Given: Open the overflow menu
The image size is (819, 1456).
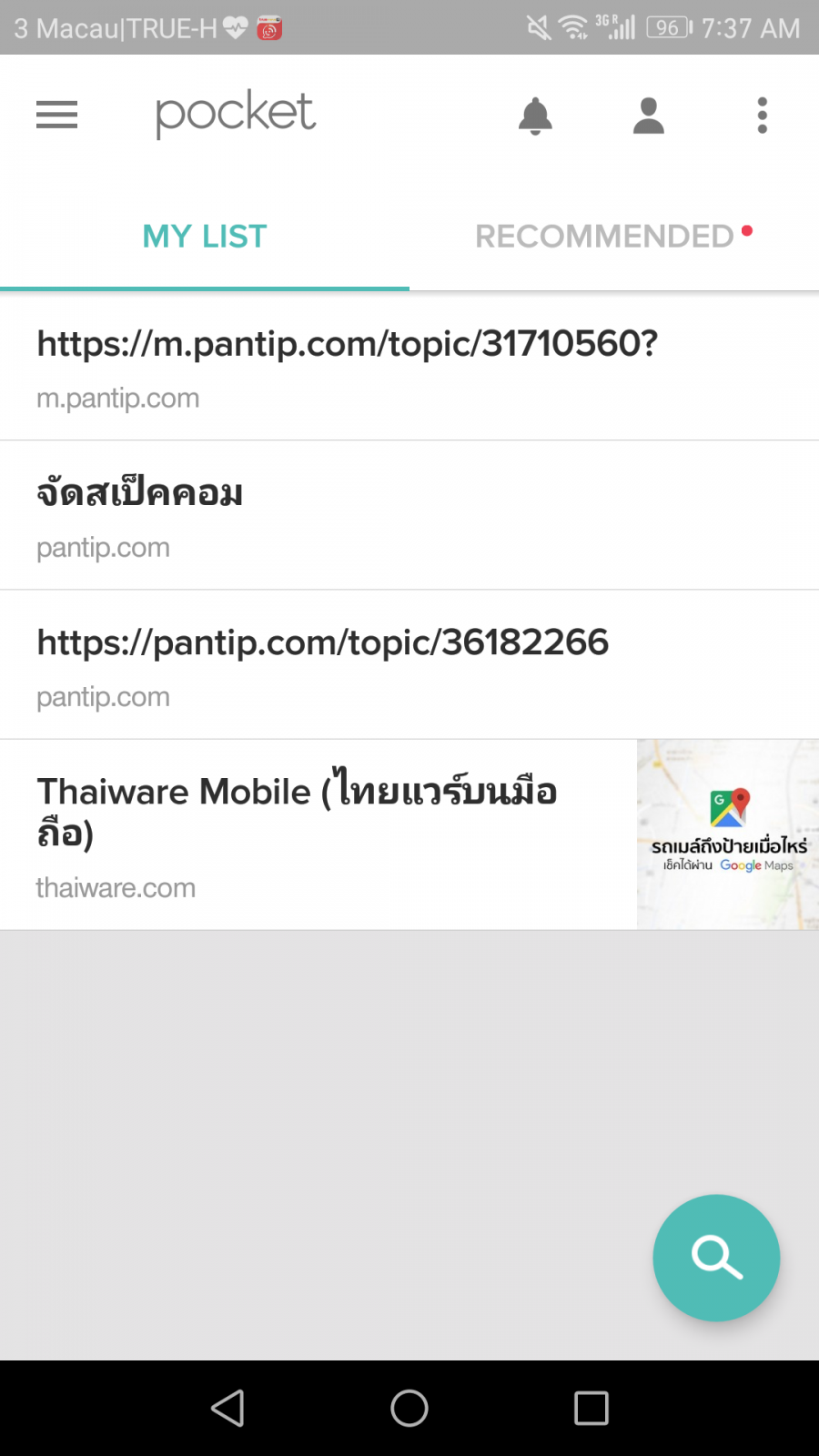Looking at the screenshot, I should [763, 116].
